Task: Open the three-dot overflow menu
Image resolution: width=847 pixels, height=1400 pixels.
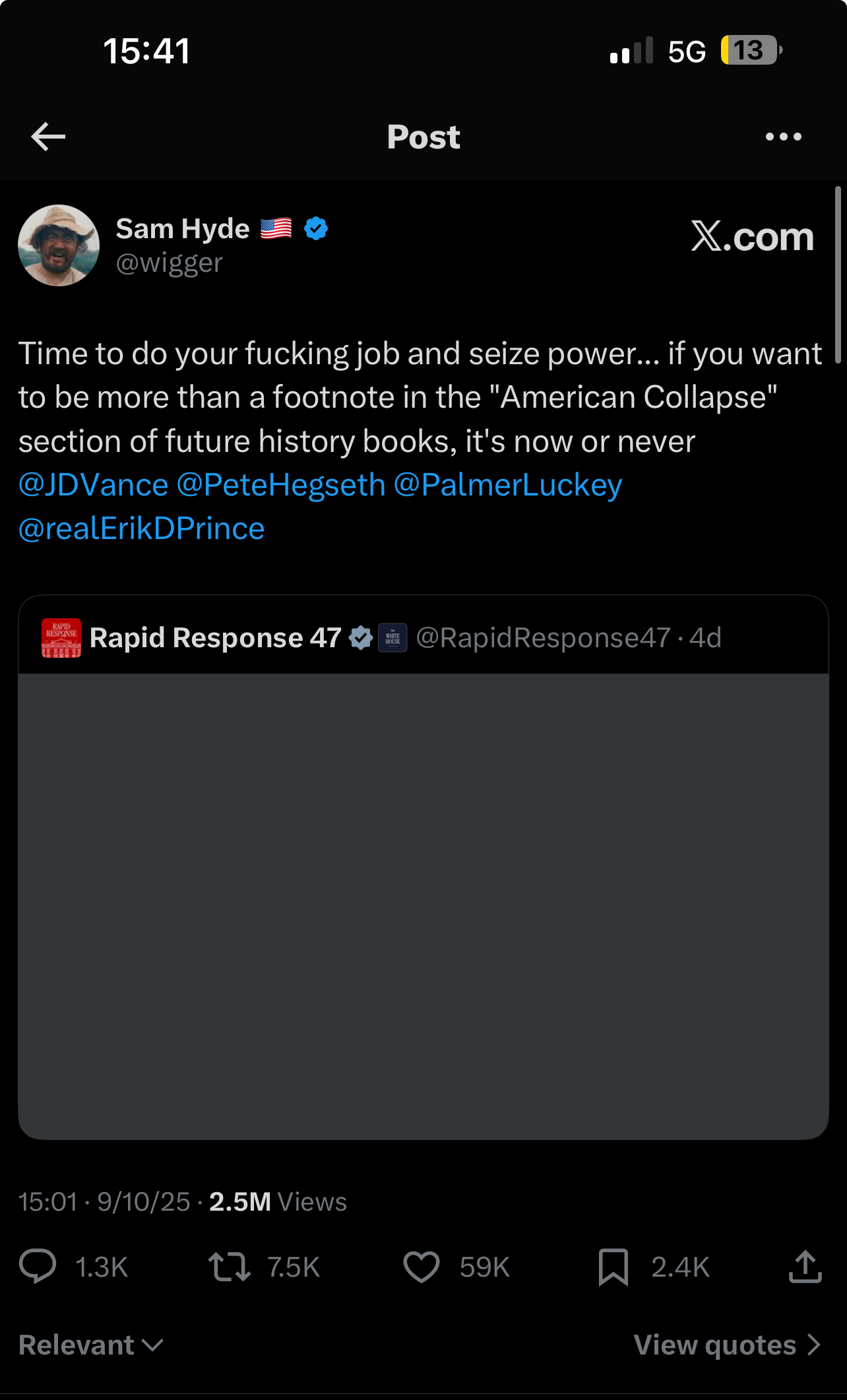Action: [x=783, y=137]
